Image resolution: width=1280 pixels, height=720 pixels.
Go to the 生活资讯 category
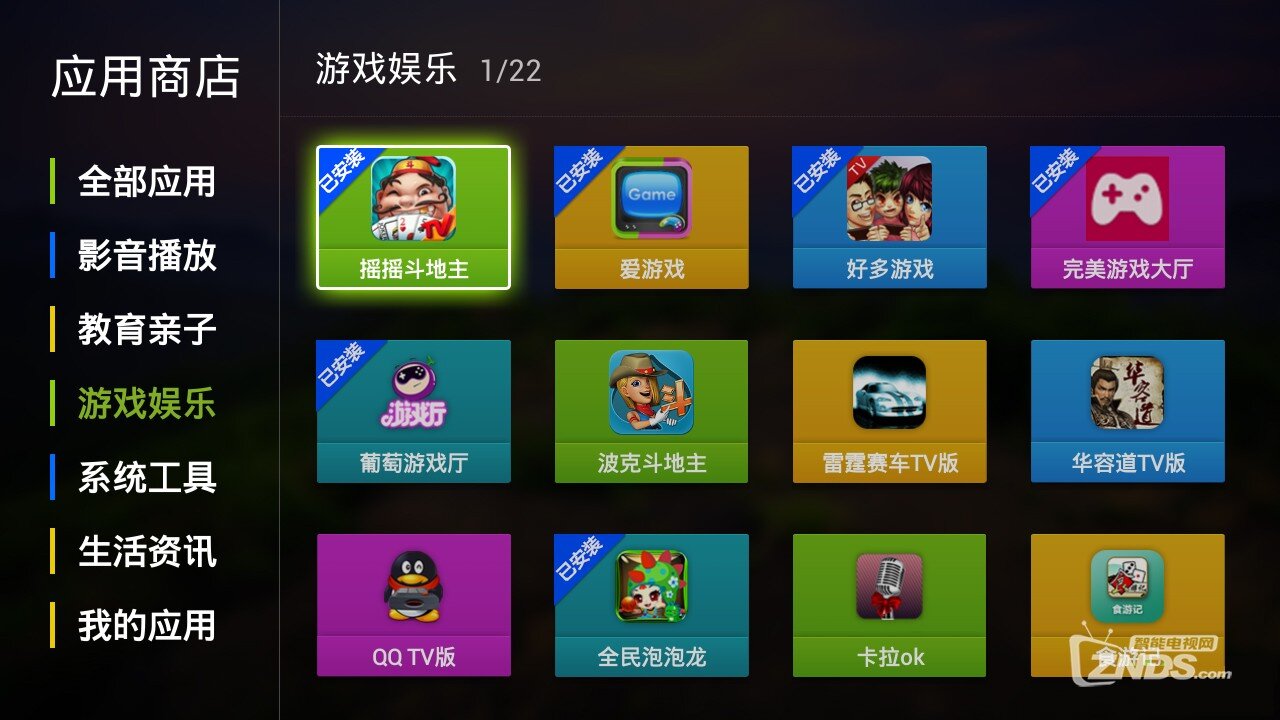146,552
